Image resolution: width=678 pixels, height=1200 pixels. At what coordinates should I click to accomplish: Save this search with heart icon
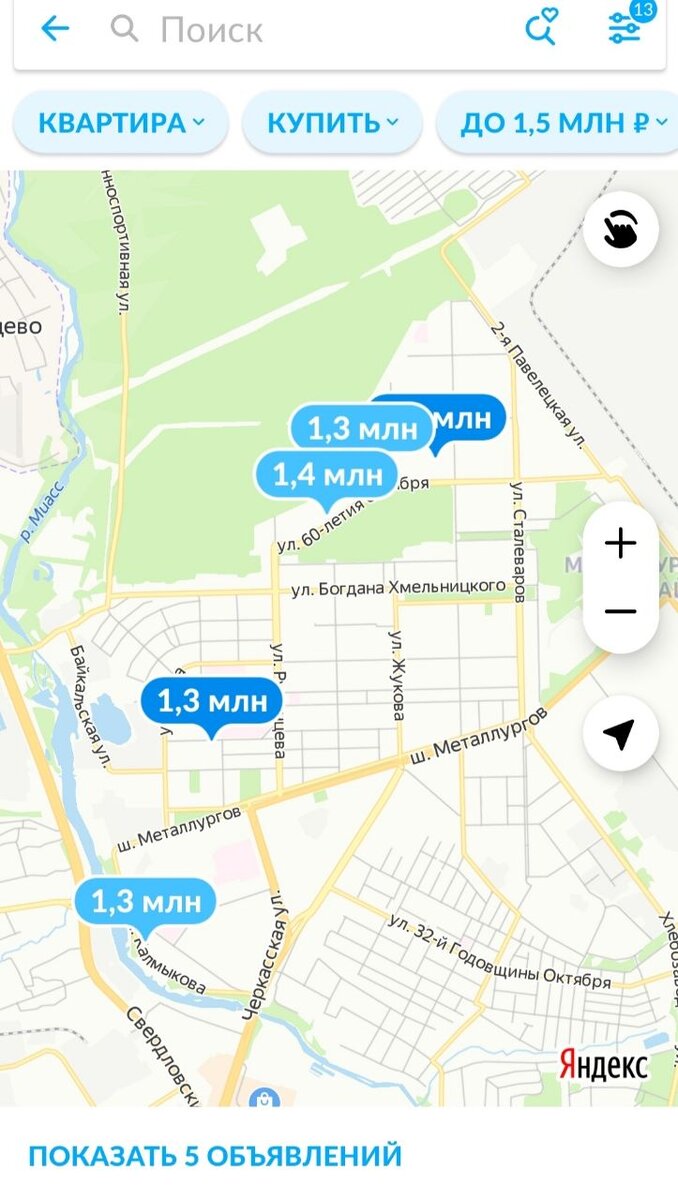coord(542,27)
